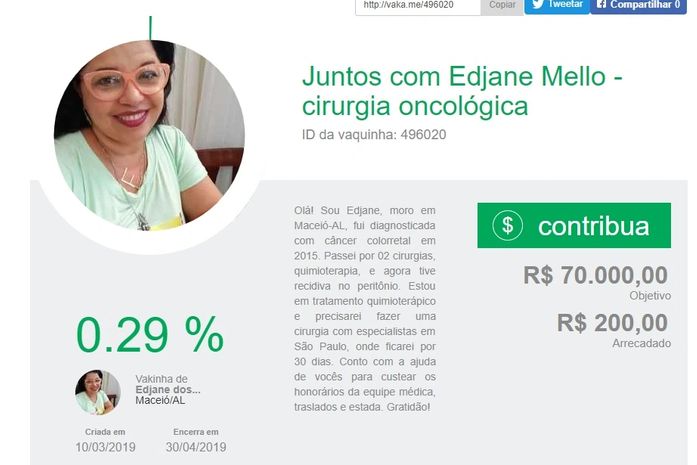Viewport: 697px width, 465px height.
Task: Tap the green contribua button
Action: tap(573, 225)
